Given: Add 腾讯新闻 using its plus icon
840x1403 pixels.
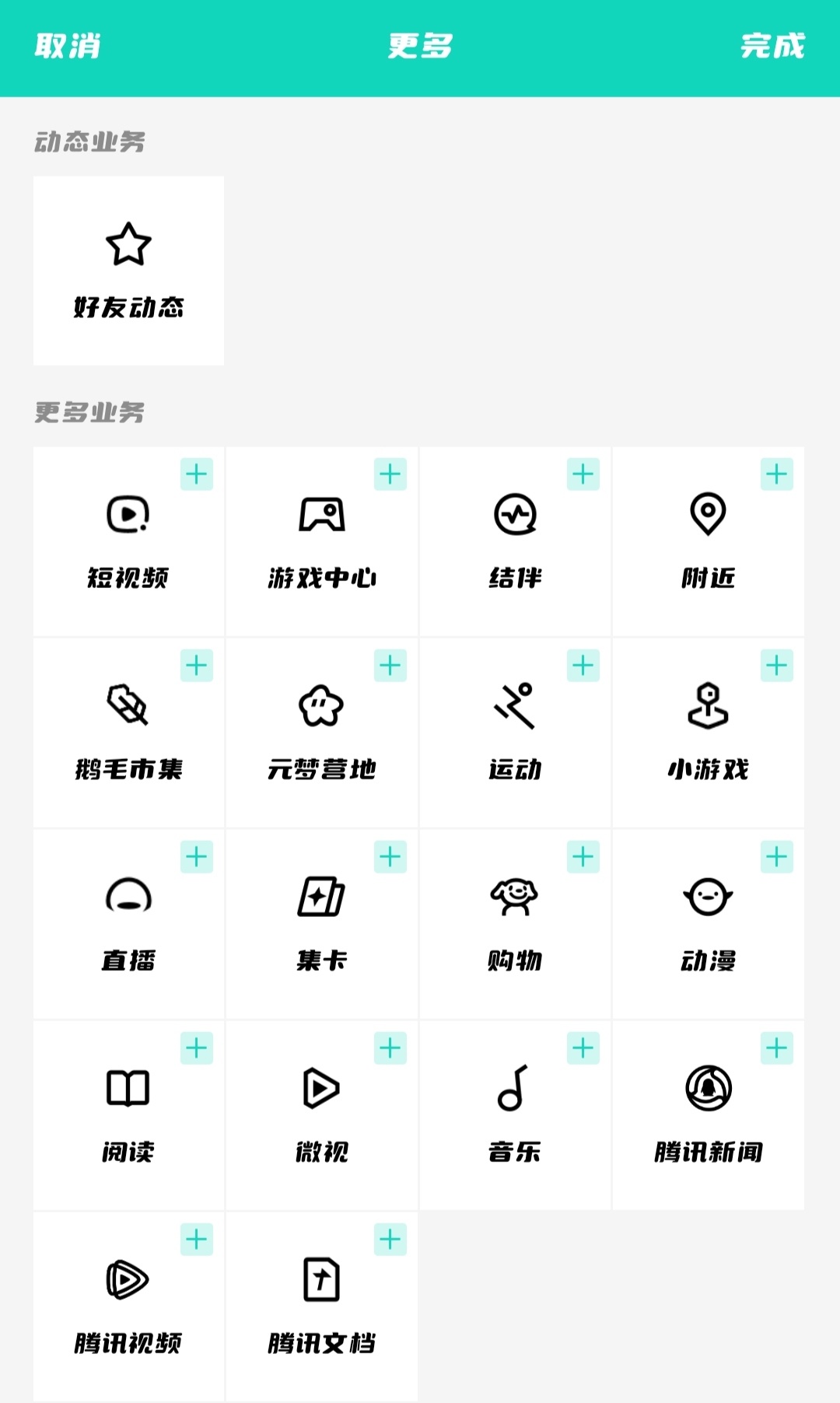Looking at the screenshot, I should tap(777, 1048).
